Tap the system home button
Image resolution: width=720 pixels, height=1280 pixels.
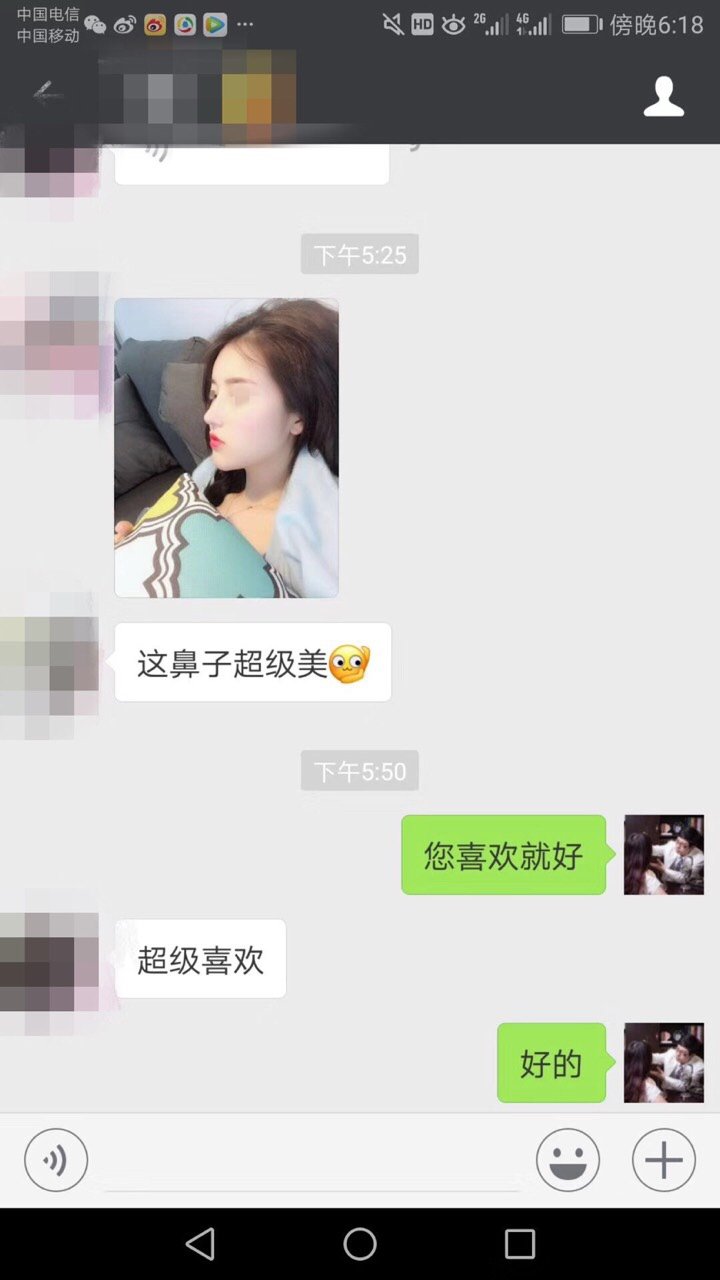pyautogui.click(x=360, y=1244)
